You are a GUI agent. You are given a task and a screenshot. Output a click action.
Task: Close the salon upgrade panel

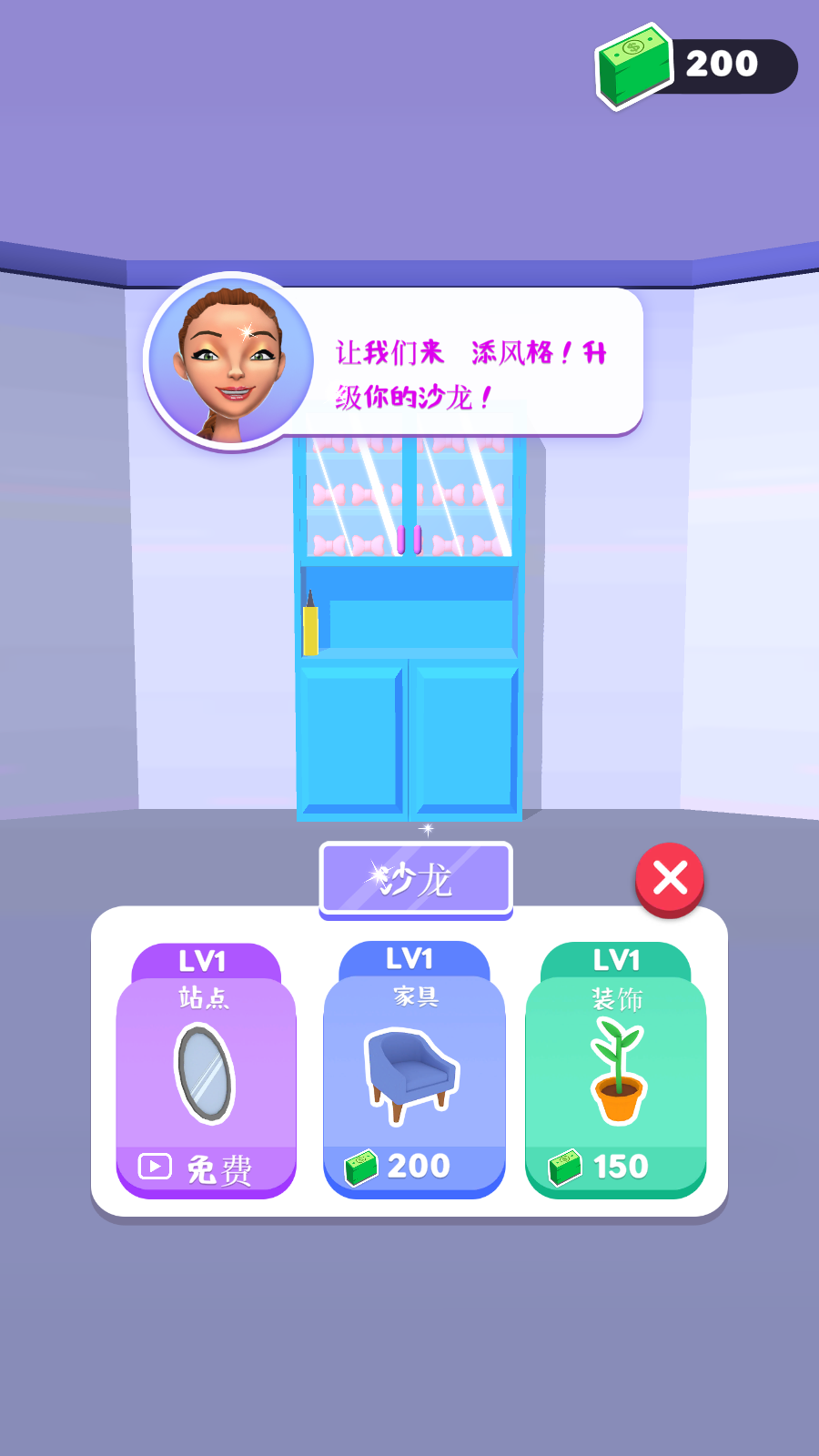(x=670, y=878)
